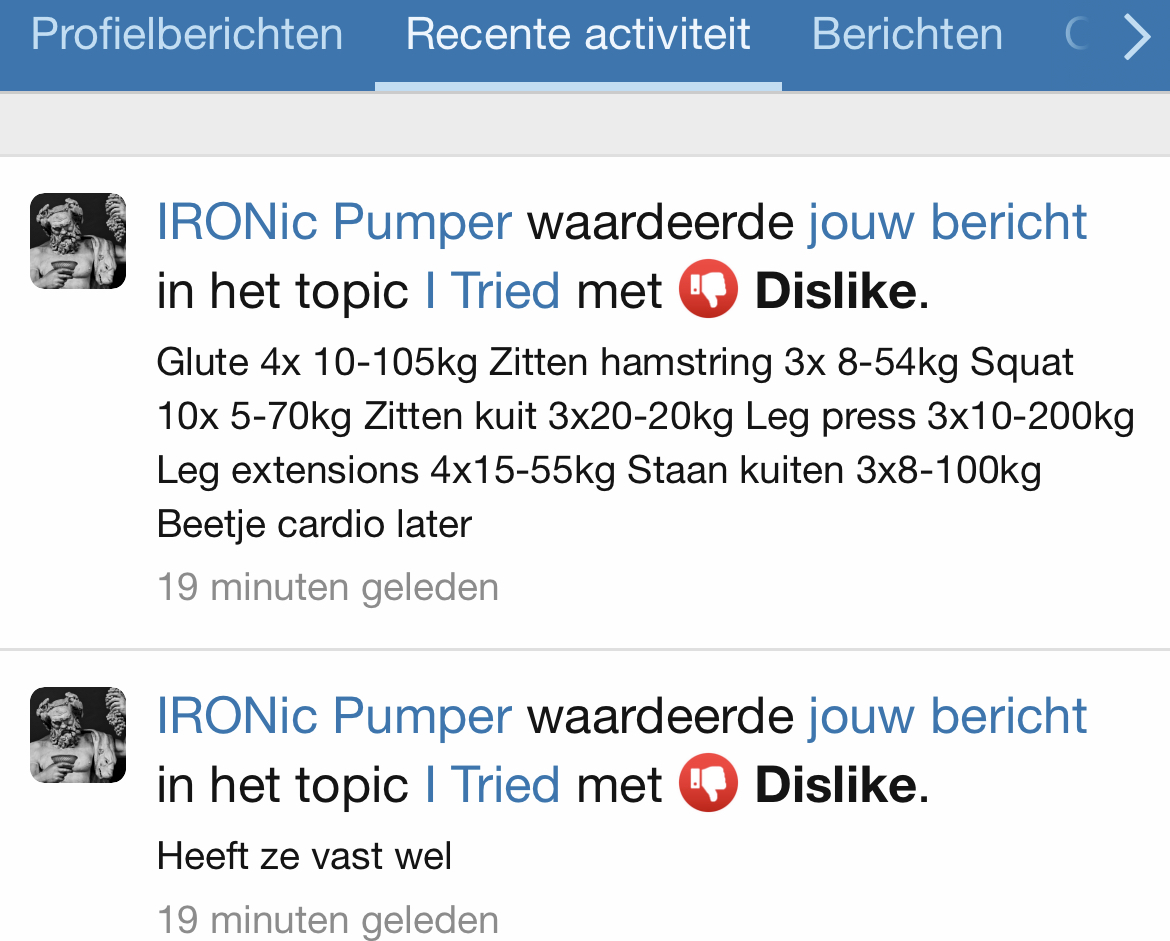Open IRONic Pumper's profile in the Glute entry
Viewport: 1170px width, 941px height.
pos(334,222)
